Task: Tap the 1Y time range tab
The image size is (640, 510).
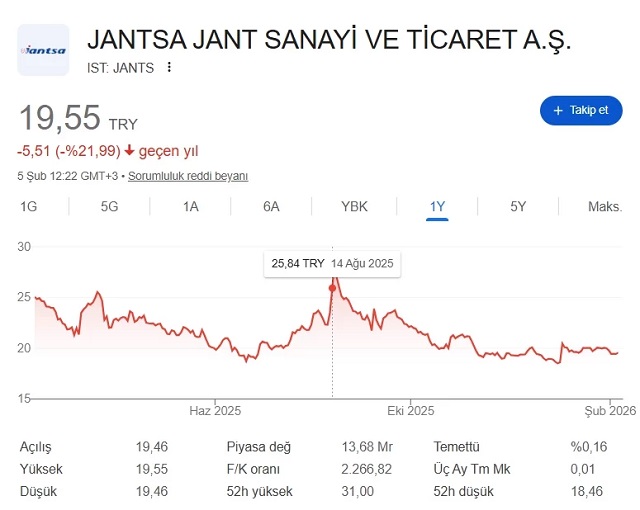Action: [437, 207]
